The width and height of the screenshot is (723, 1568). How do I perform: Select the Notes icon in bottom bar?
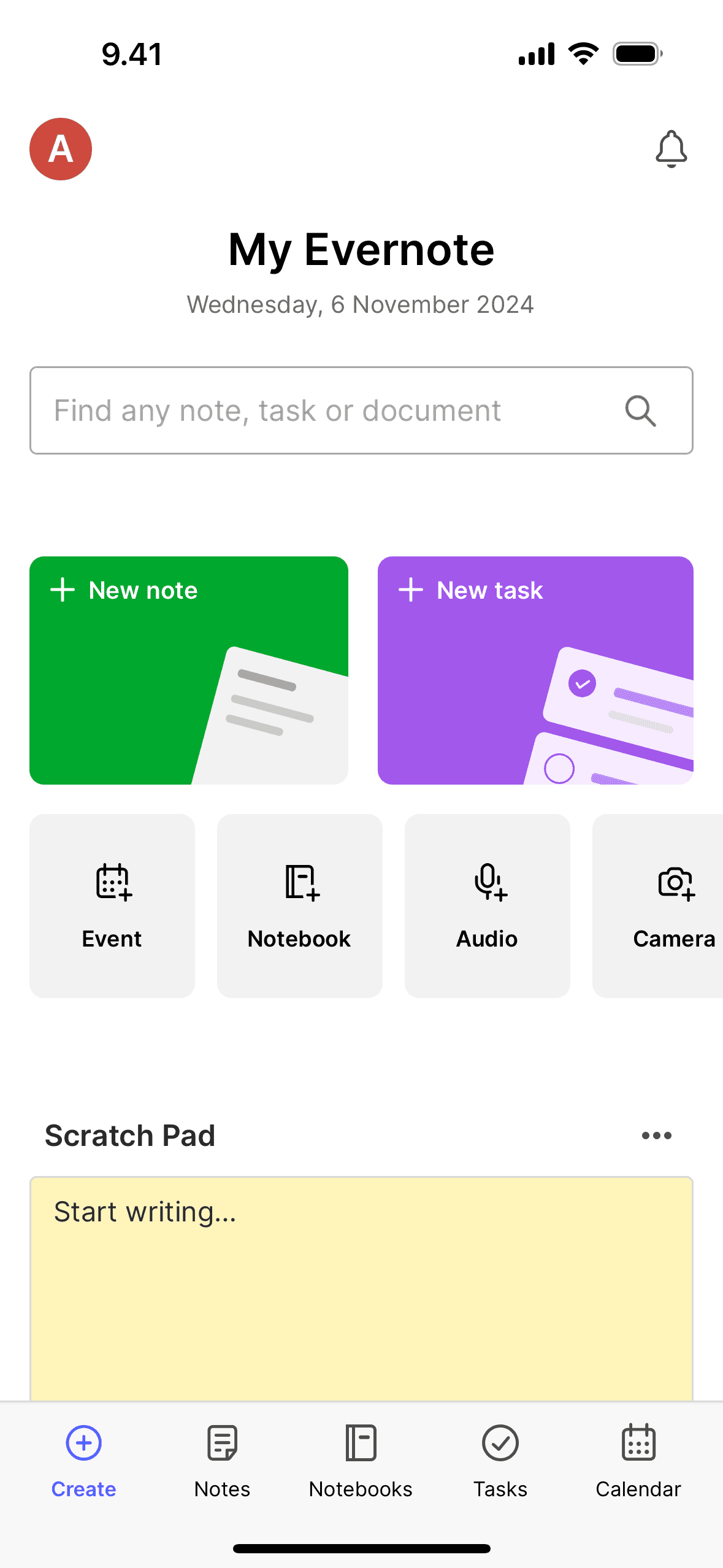coord(221,1443)
